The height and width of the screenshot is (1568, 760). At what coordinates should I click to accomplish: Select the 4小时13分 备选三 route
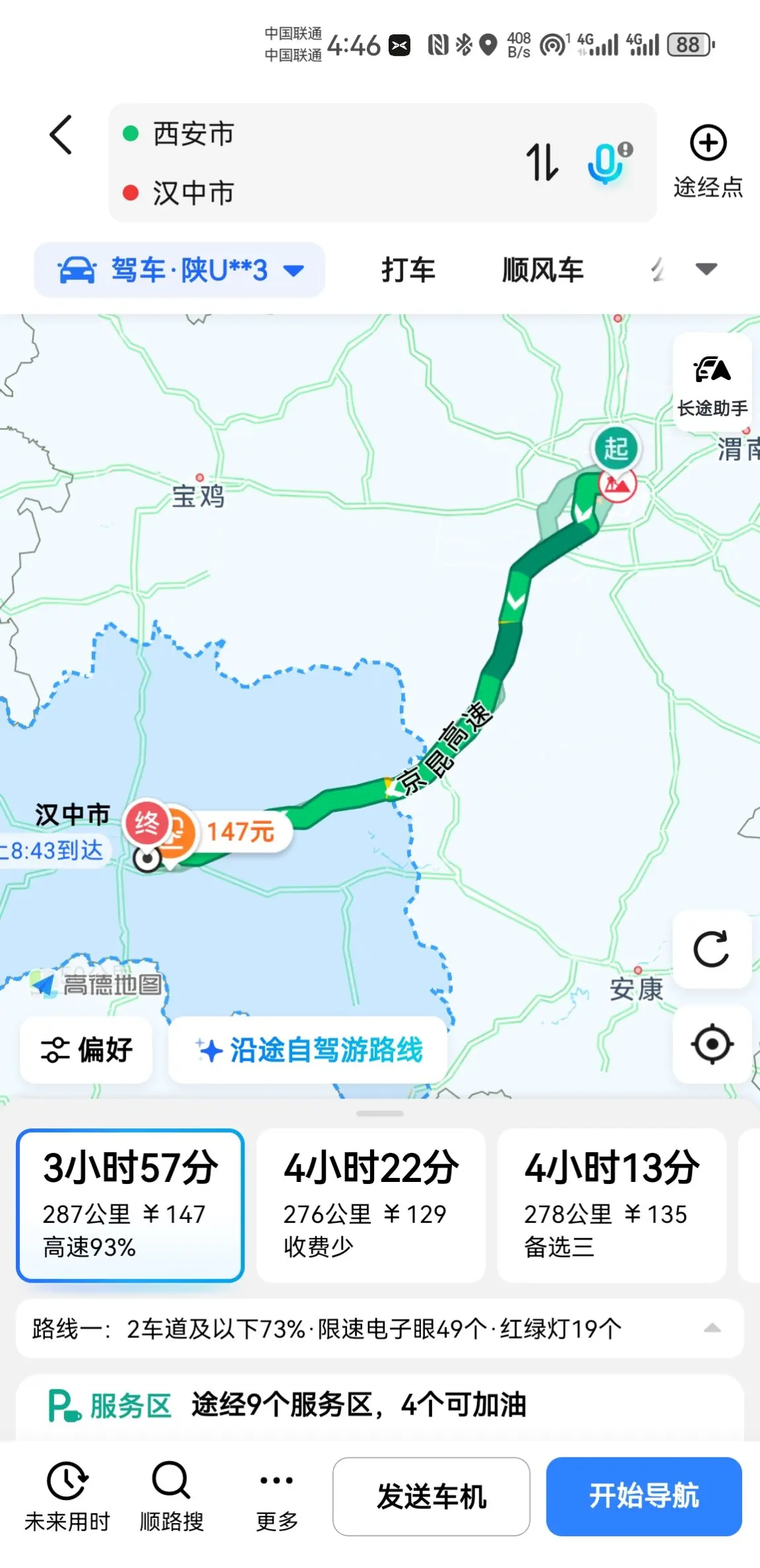[x=611, y=1204]
